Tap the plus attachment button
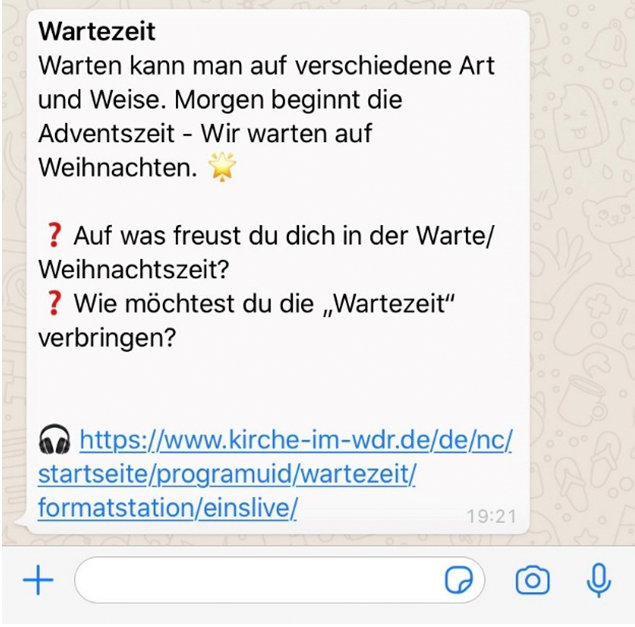635x627 pixels. pos(38,581)
